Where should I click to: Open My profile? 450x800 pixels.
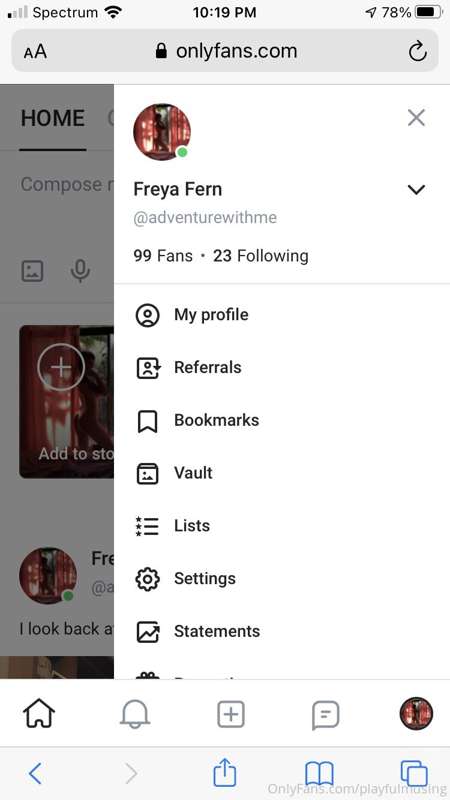tap(282, 315)
